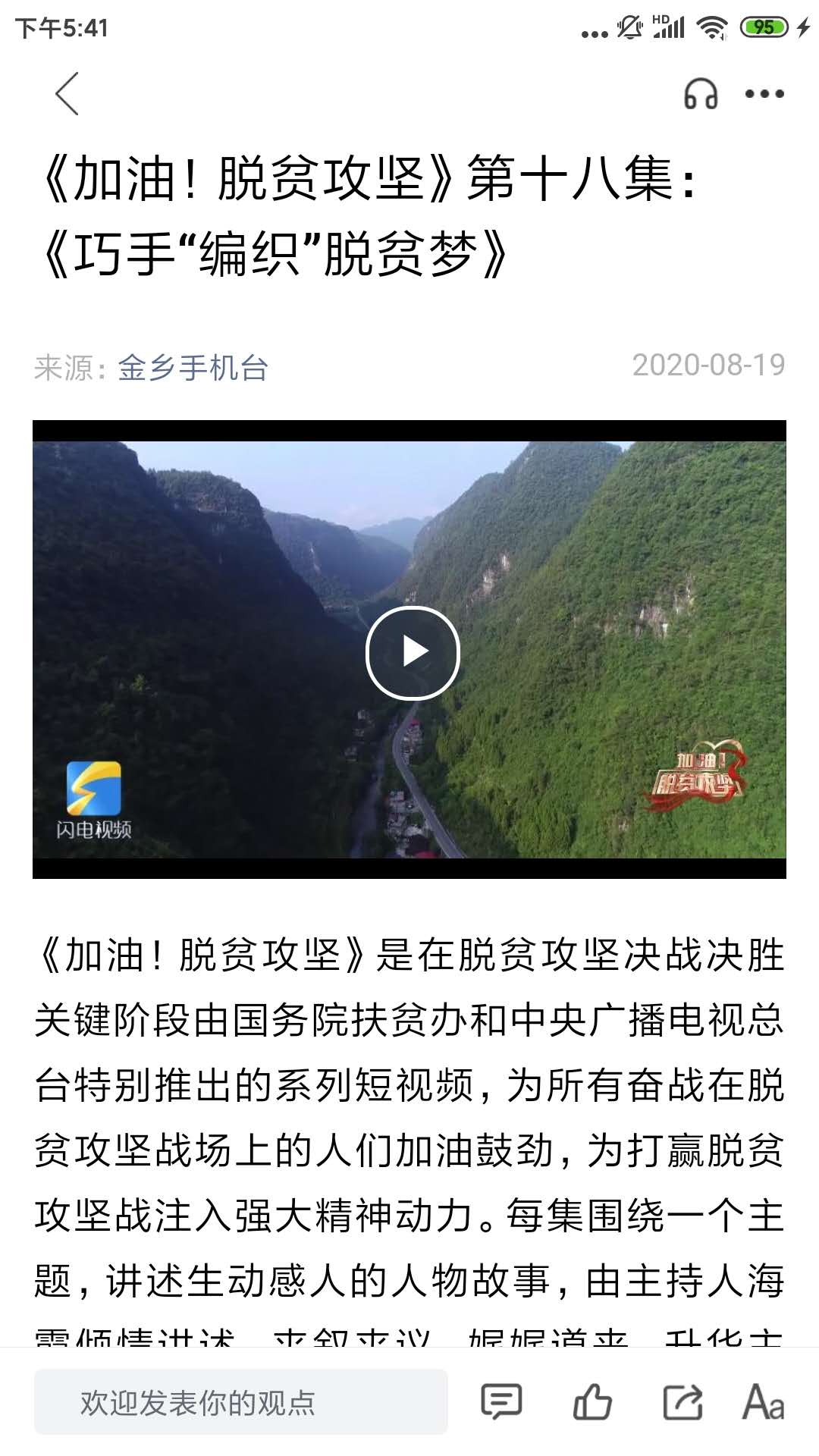819x1456 pixels.
Task: Tap the article title 《加油！脱贫攻坚》第十八集
Action: 371,178
